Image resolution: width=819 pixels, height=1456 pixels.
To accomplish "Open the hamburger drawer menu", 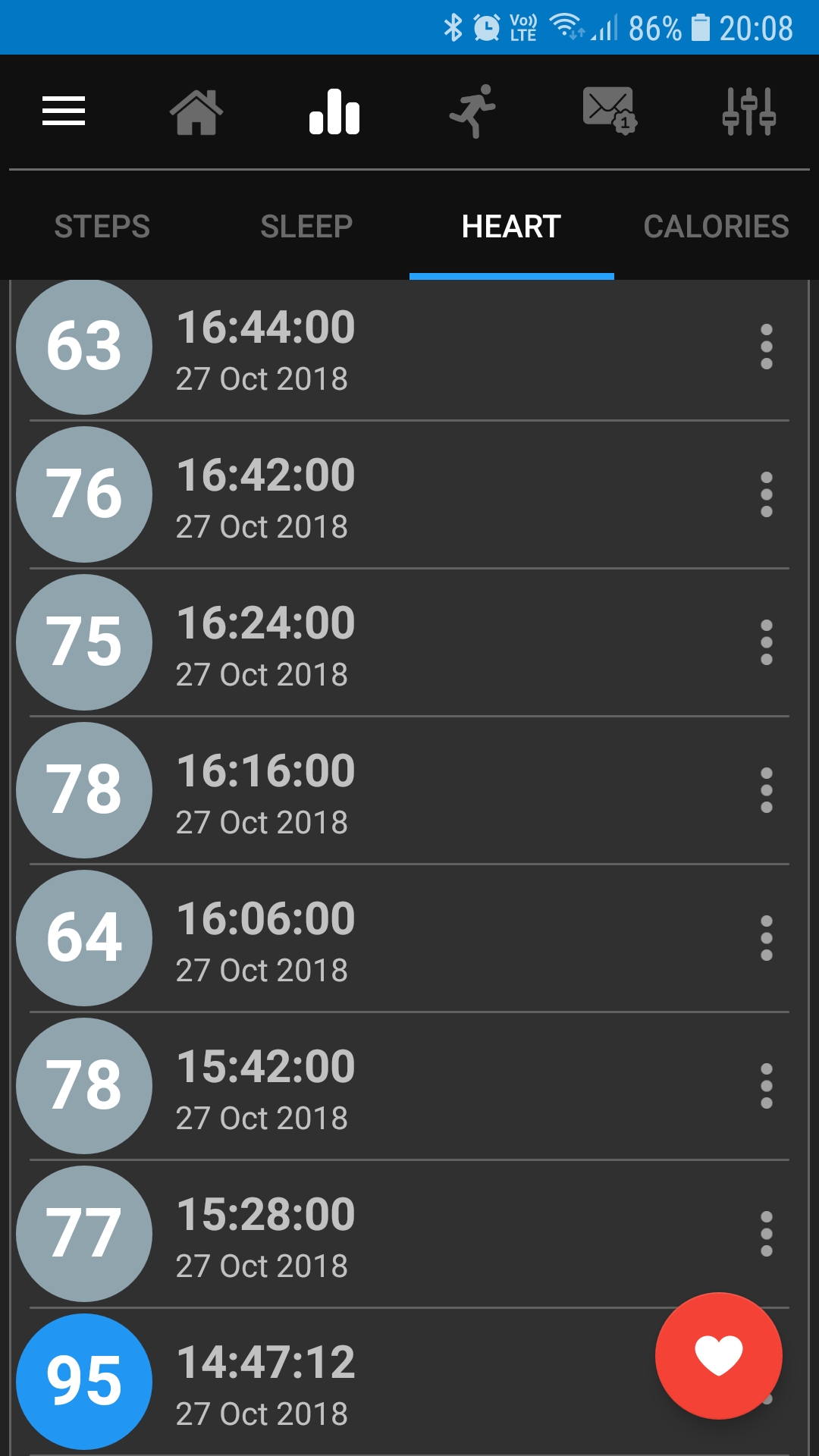I will click(x=64, y=111).
